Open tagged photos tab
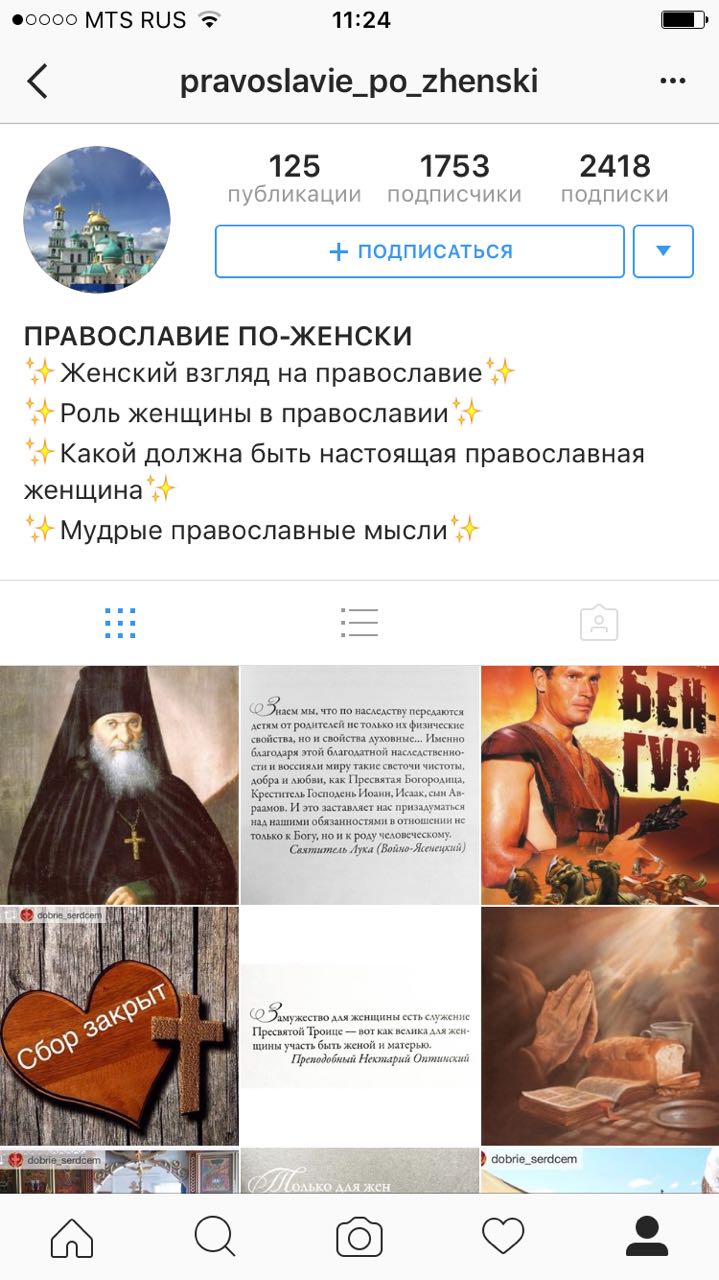 click(x=599, y=623)
